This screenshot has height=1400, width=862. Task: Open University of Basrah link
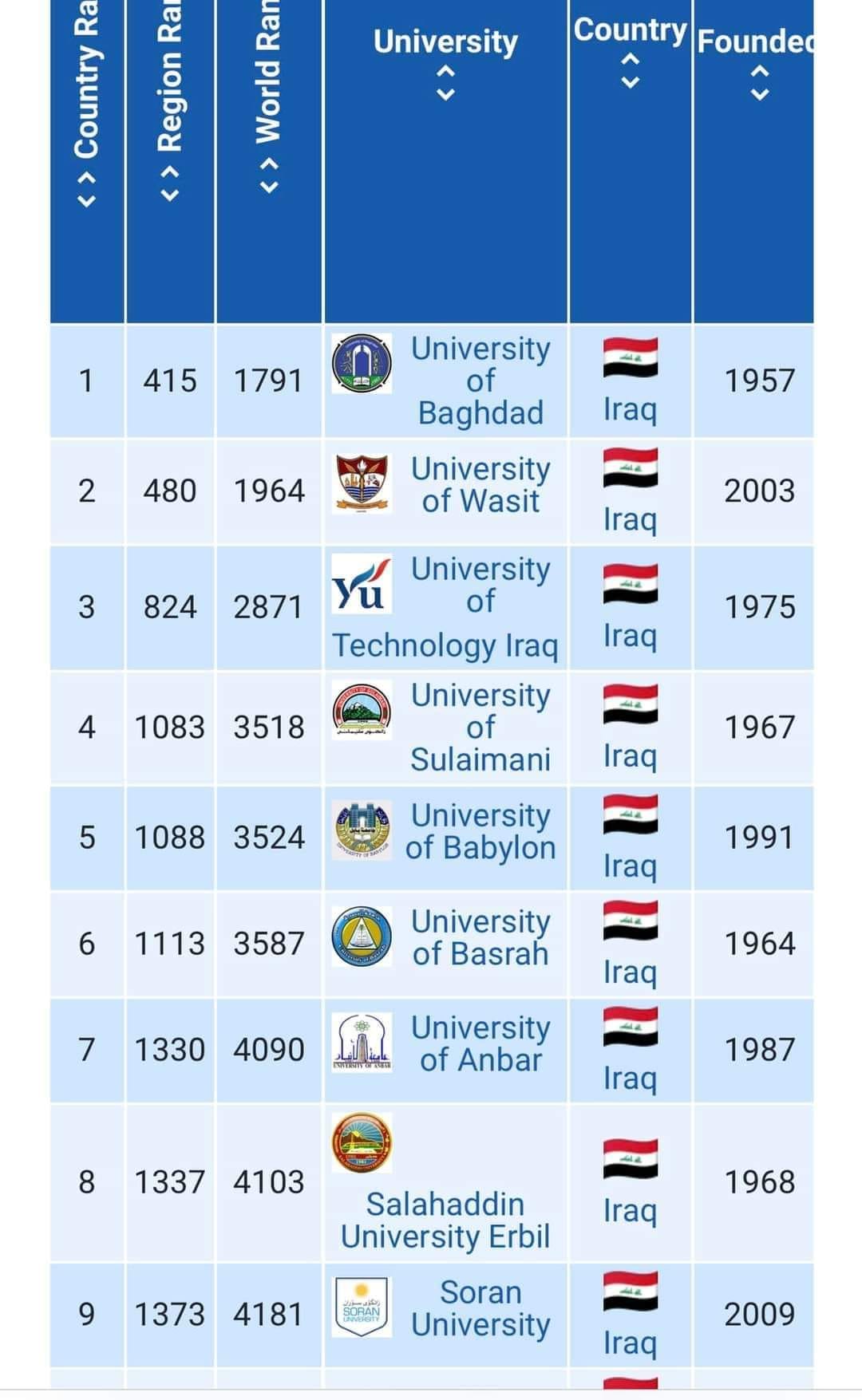[480, 937]
